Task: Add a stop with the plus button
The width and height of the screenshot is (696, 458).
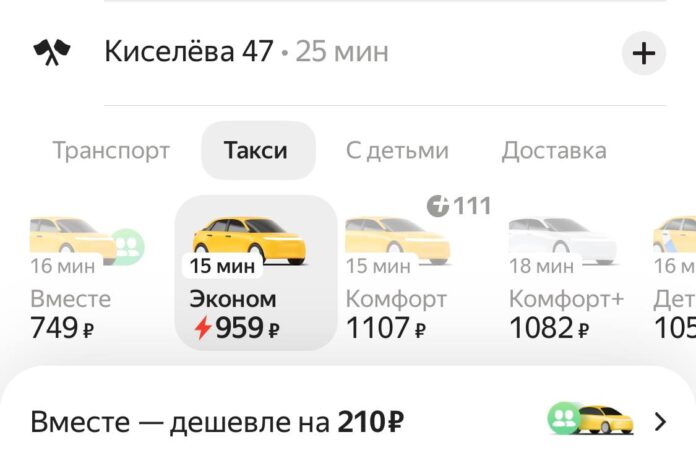Action: click(x=644, y=54)
